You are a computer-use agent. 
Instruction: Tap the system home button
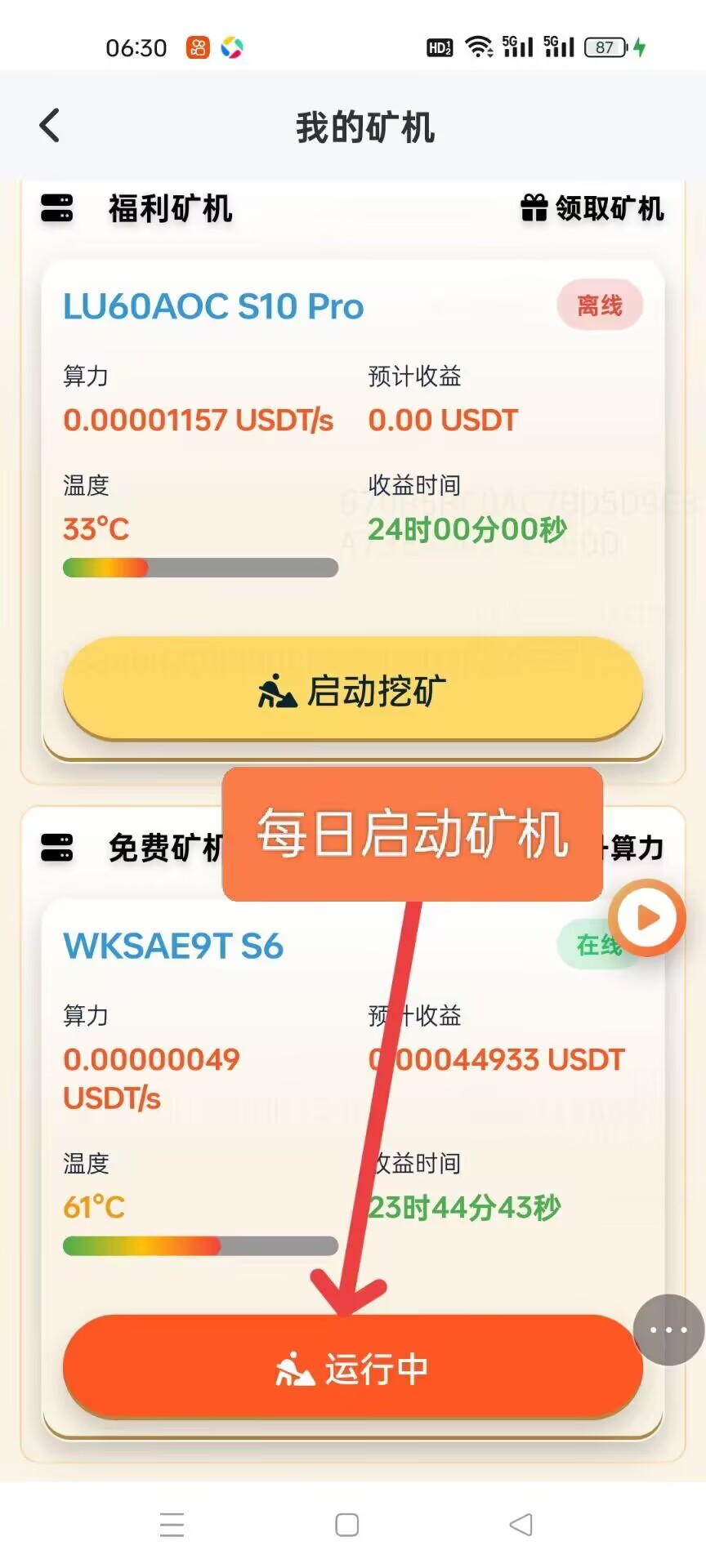coord(347,1525)
